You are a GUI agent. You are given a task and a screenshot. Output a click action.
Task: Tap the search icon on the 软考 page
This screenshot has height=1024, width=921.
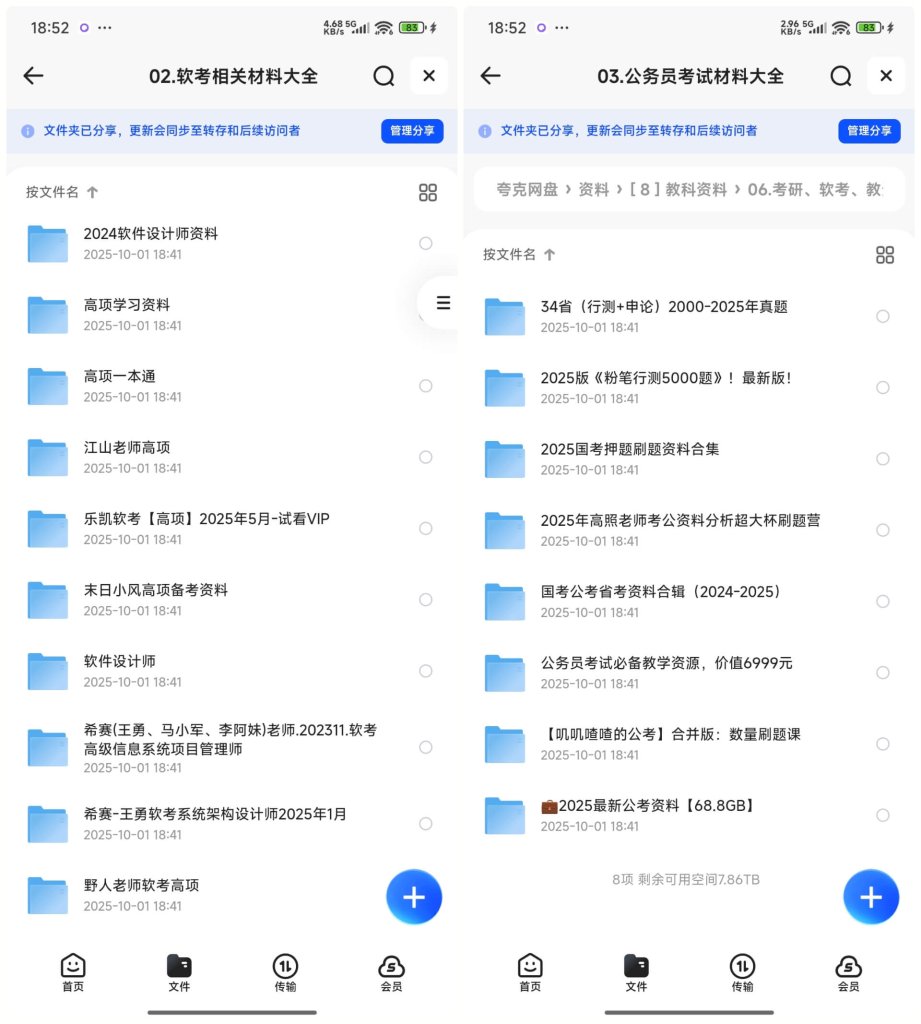(384, 76)
